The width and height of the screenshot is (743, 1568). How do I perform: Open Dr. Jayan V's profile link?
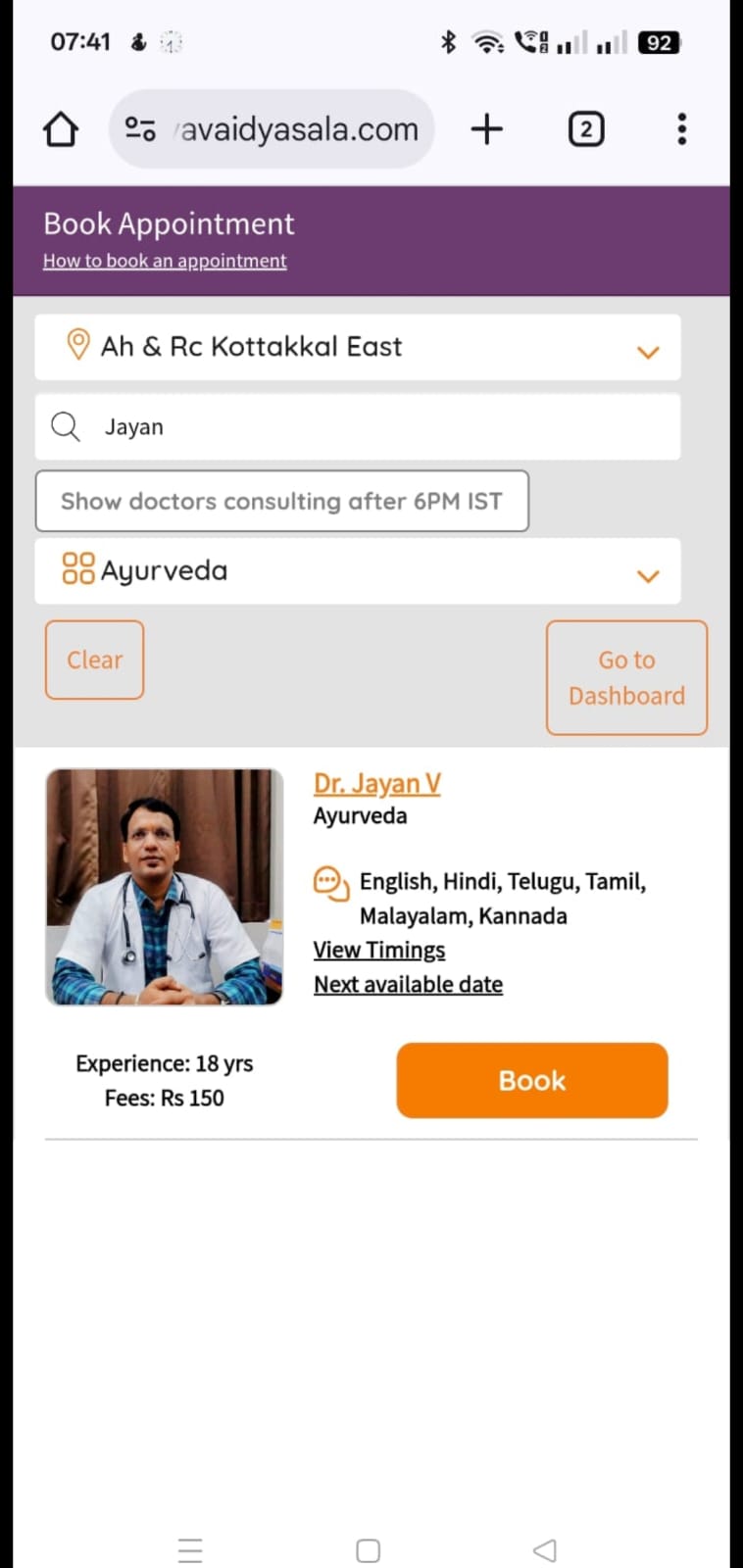[376, 784]
